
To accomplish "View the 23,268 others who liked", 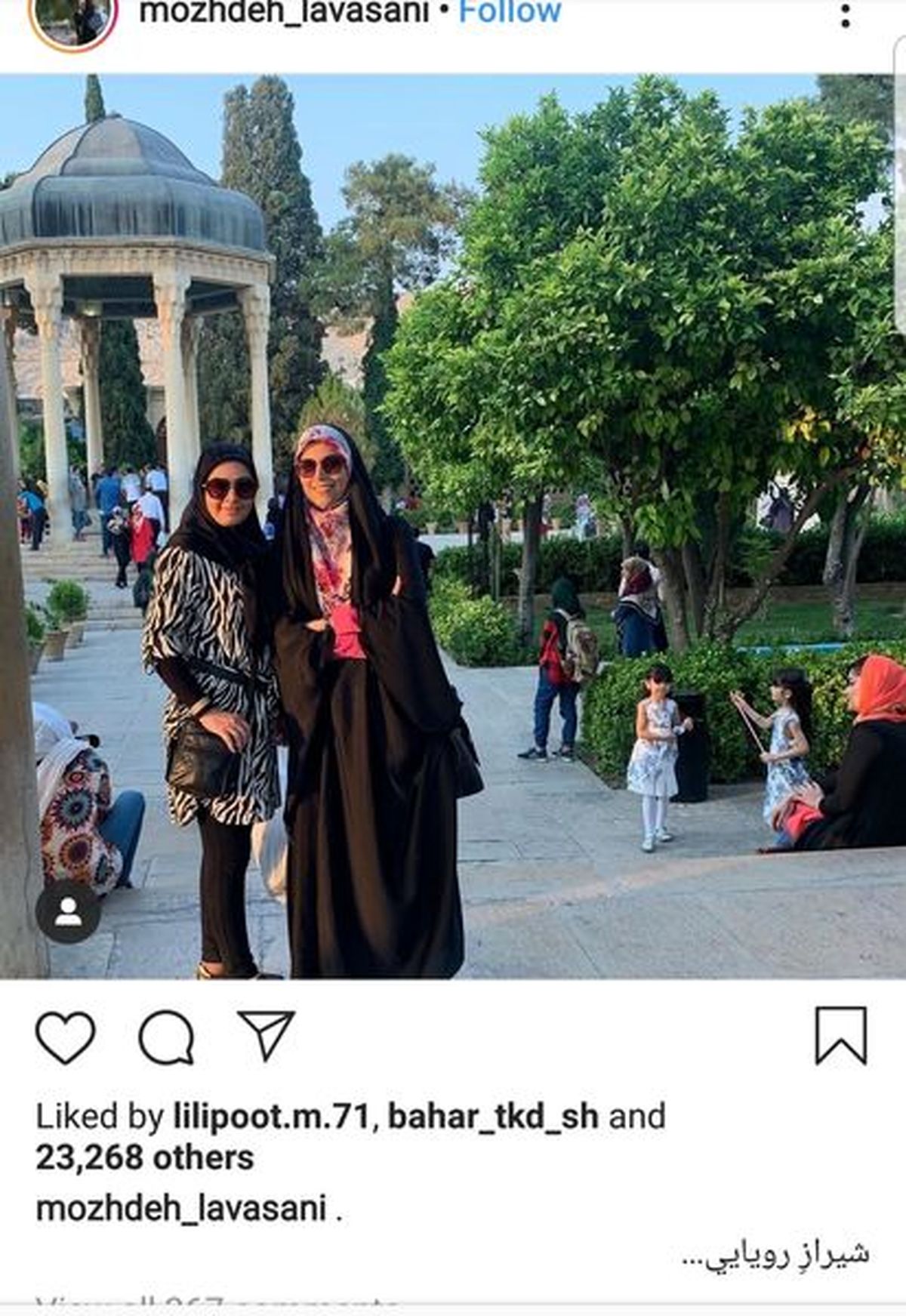I will [x=145, y=1157].
